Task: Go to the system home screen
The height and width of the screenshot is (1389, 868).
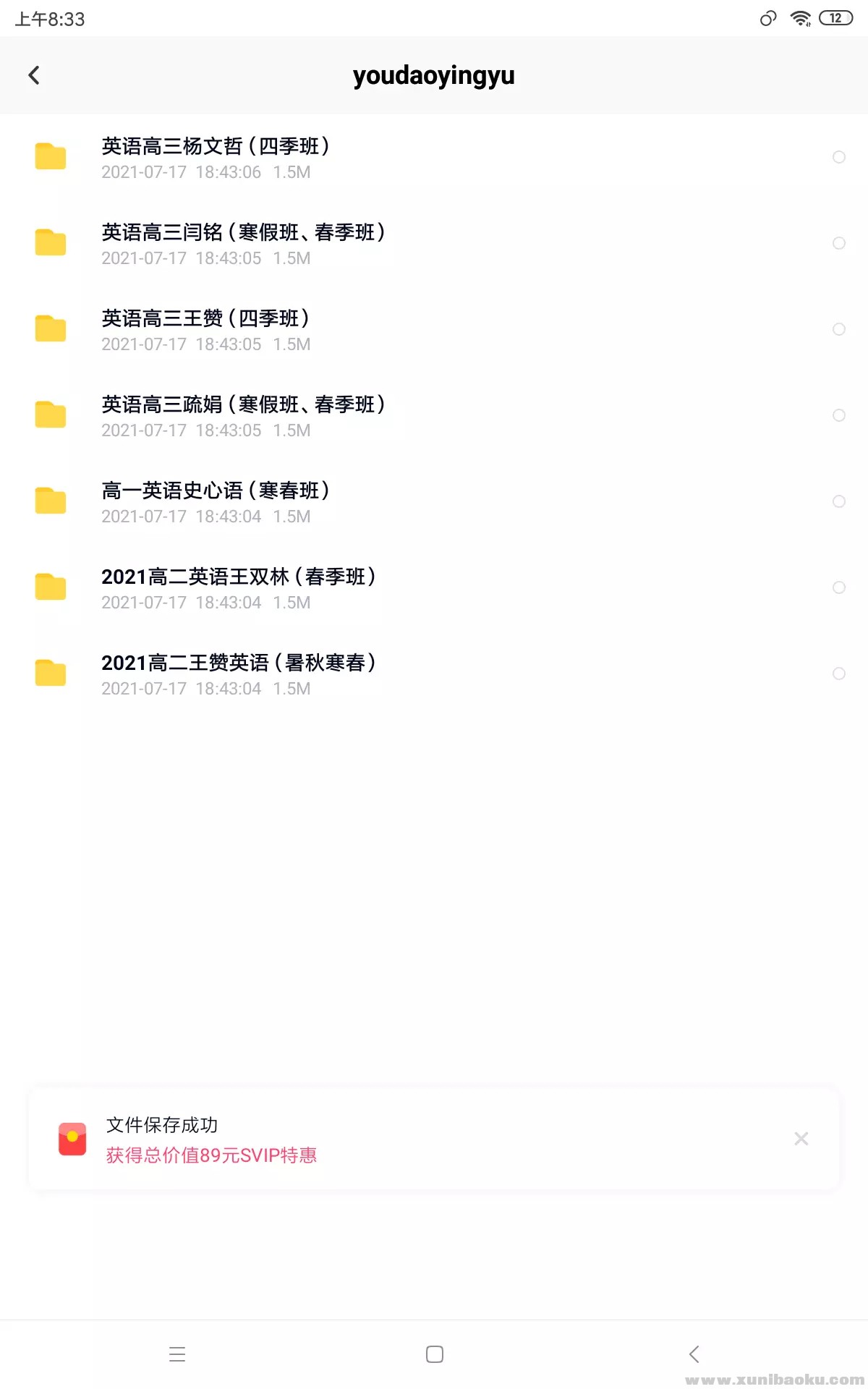Action: click(435, 1354)
